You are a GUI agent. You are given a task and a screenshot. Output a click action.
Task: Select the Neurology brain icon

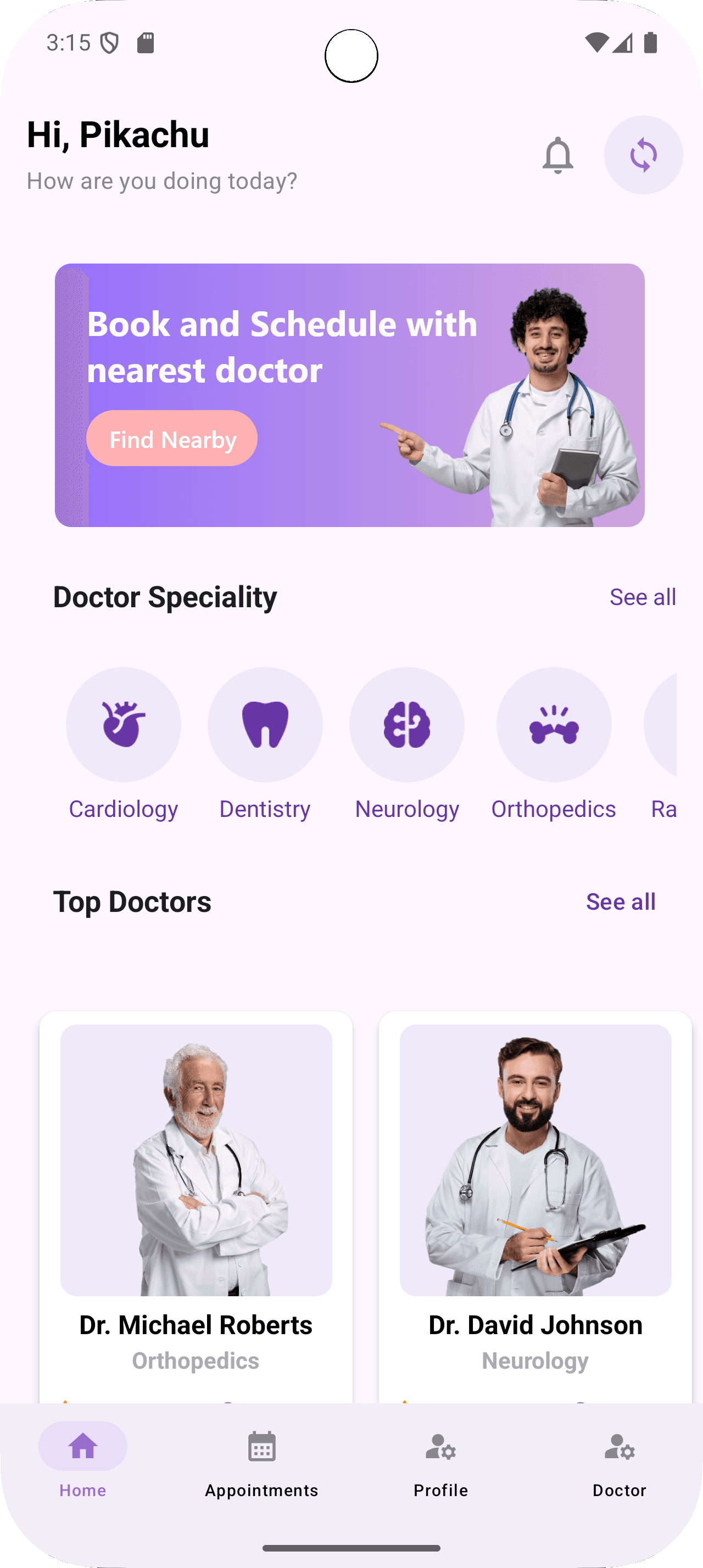click(x=406, y=724)
